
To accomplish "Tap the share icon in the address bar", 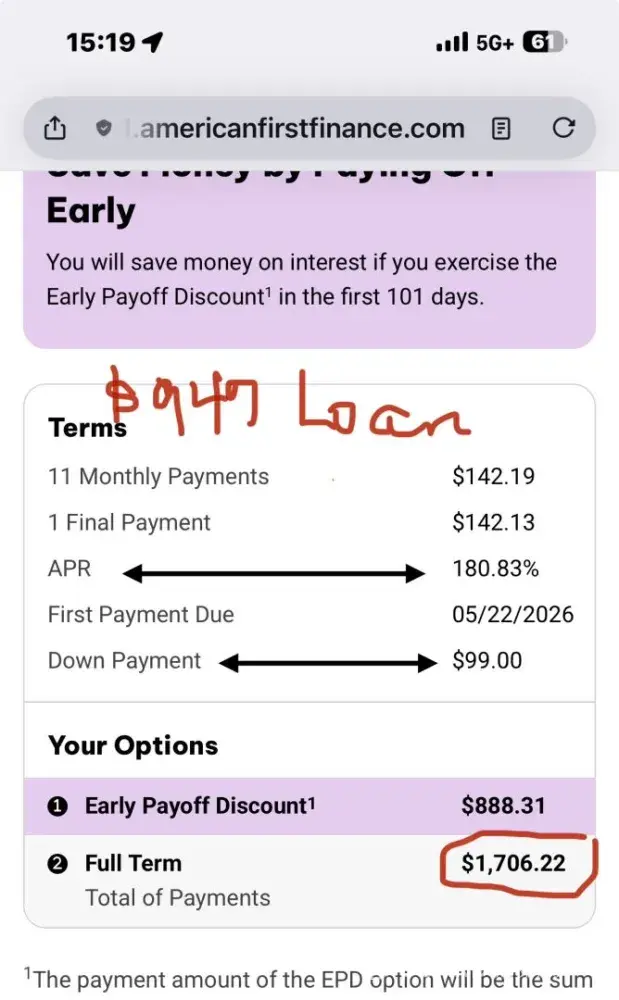I will tap(55, 128).
